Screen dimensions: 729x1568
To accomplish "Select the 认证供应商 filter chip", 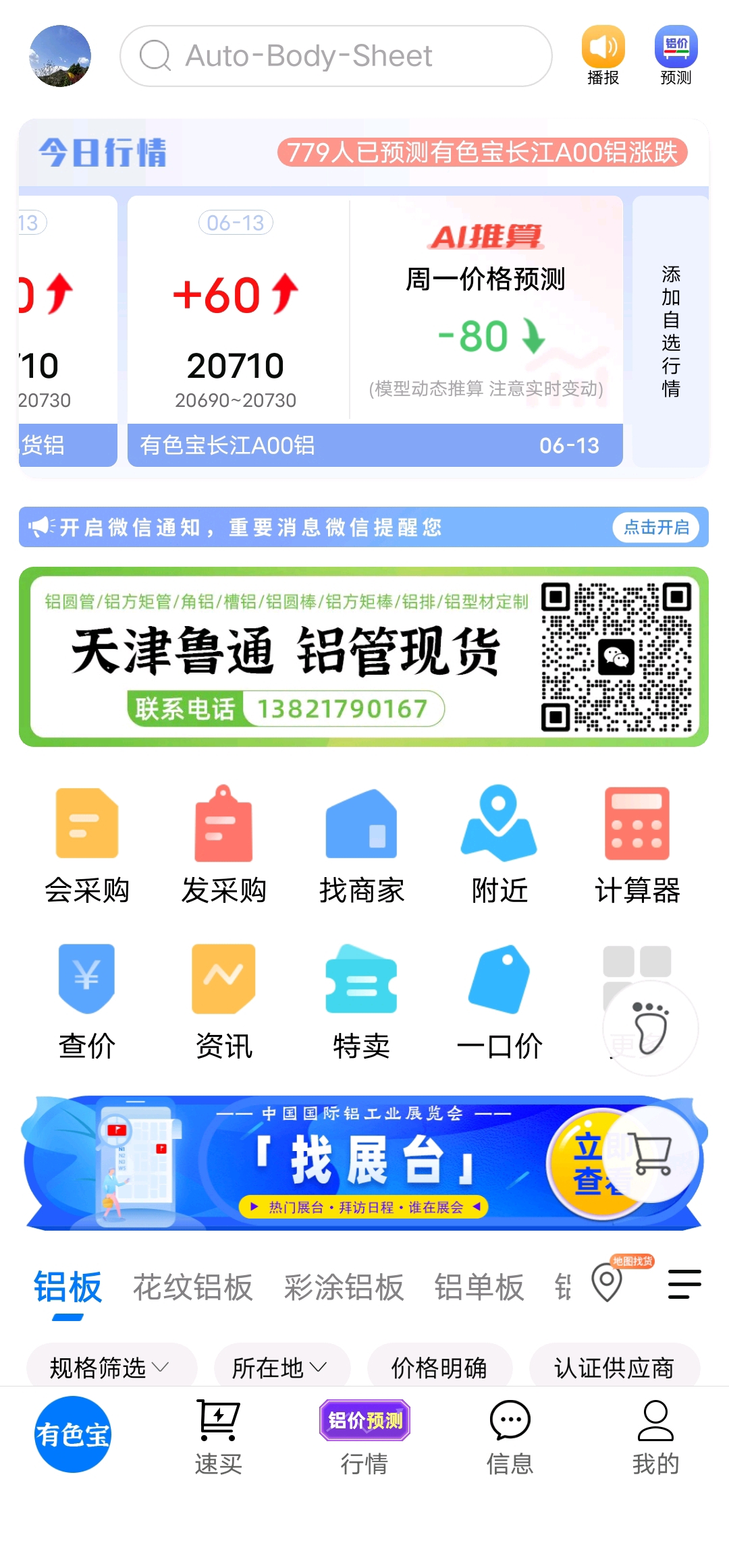I will click(614, 1368).
